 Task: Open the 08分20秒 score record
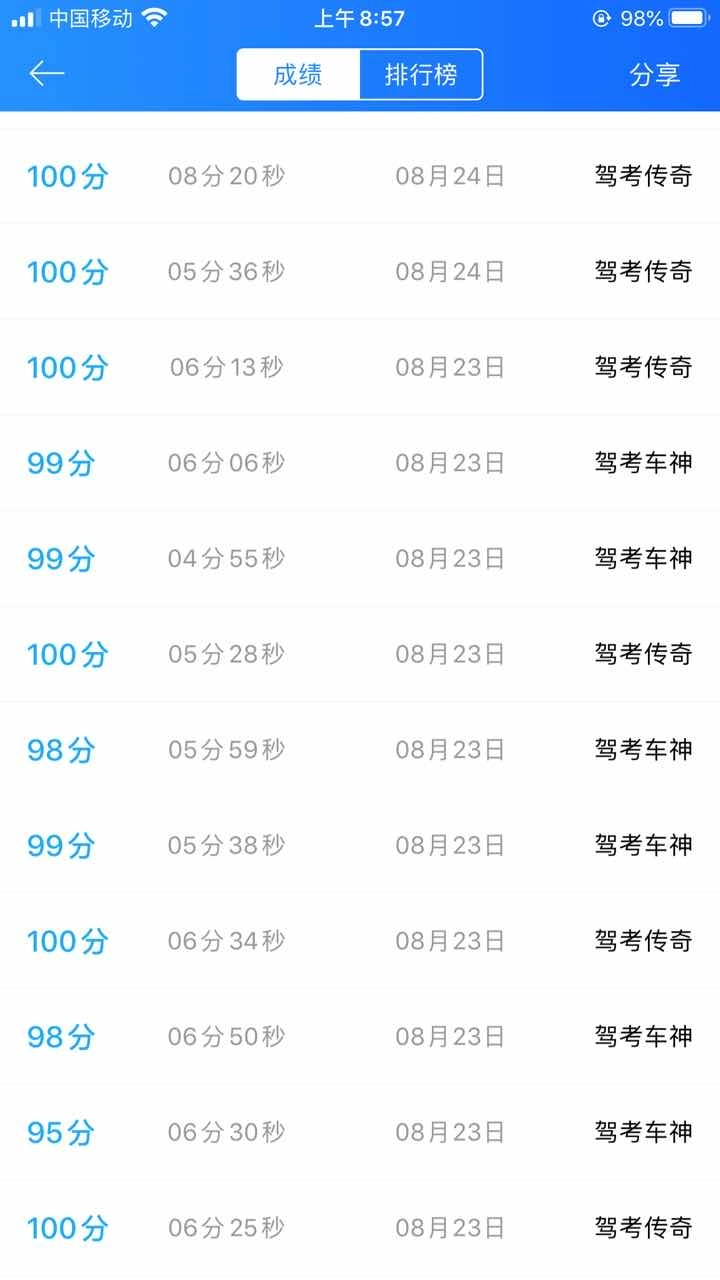tap(360, 177)
